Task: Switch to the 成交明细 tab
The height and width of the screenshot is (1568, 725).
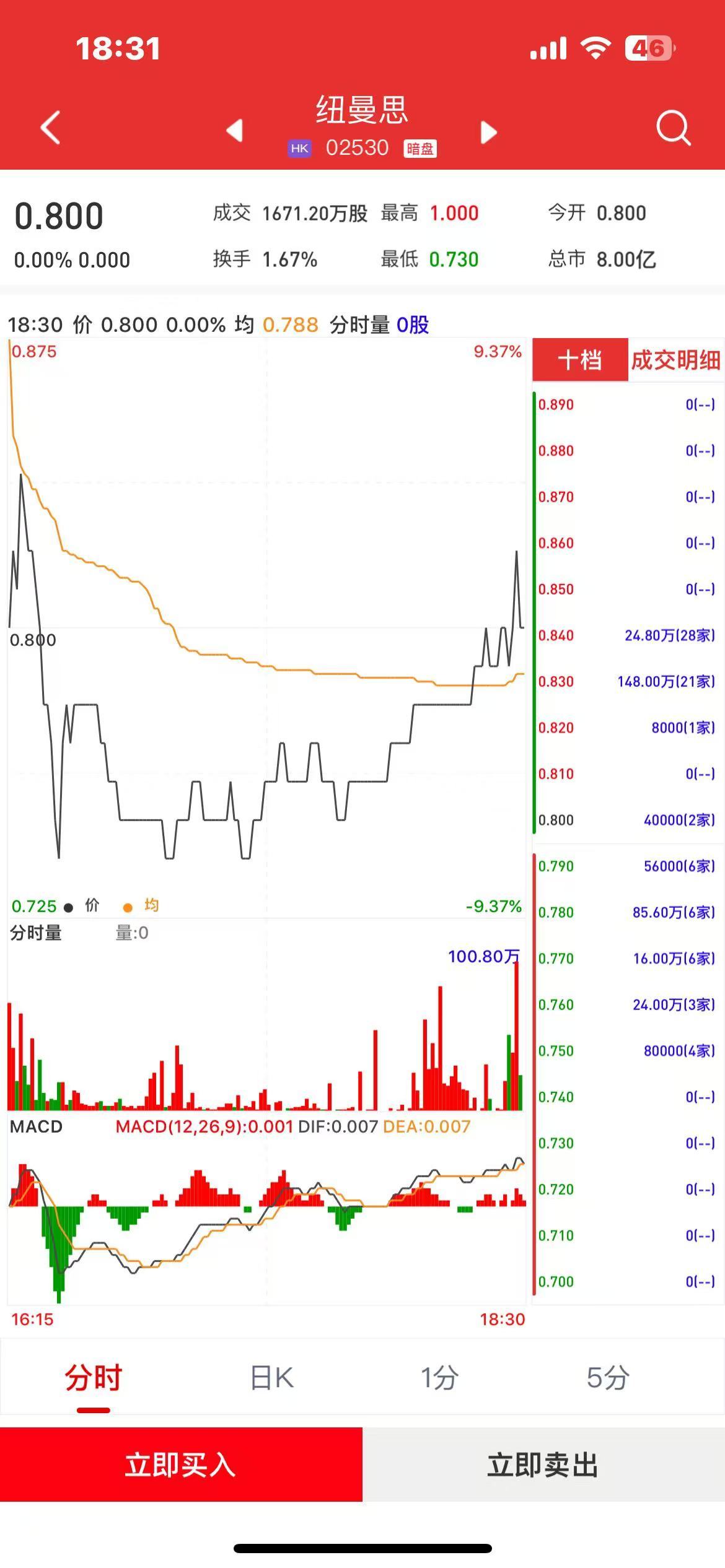Action: click(675, 360)
